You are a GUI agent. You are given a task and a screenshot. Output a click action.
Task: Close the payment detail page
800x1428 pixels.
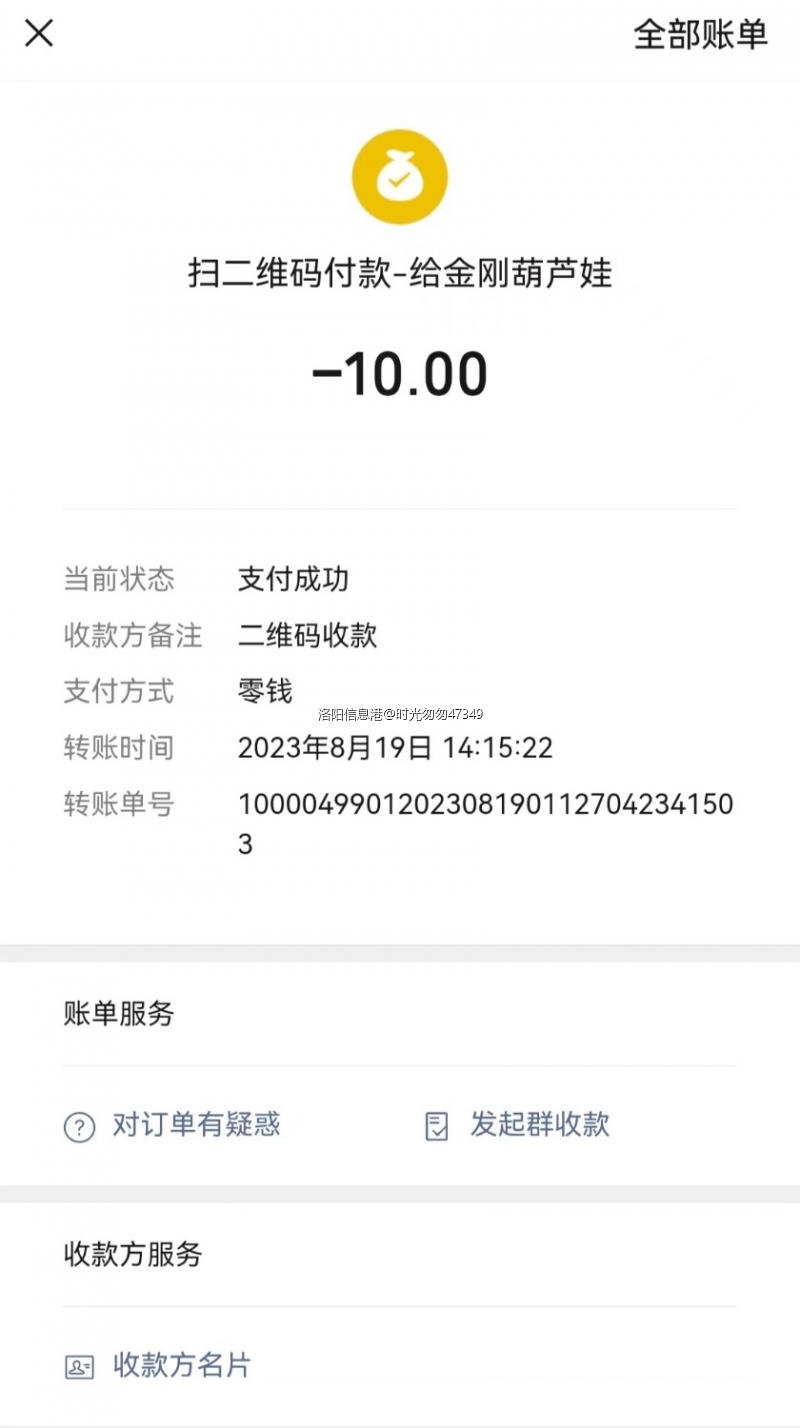(x=39, y=34)
